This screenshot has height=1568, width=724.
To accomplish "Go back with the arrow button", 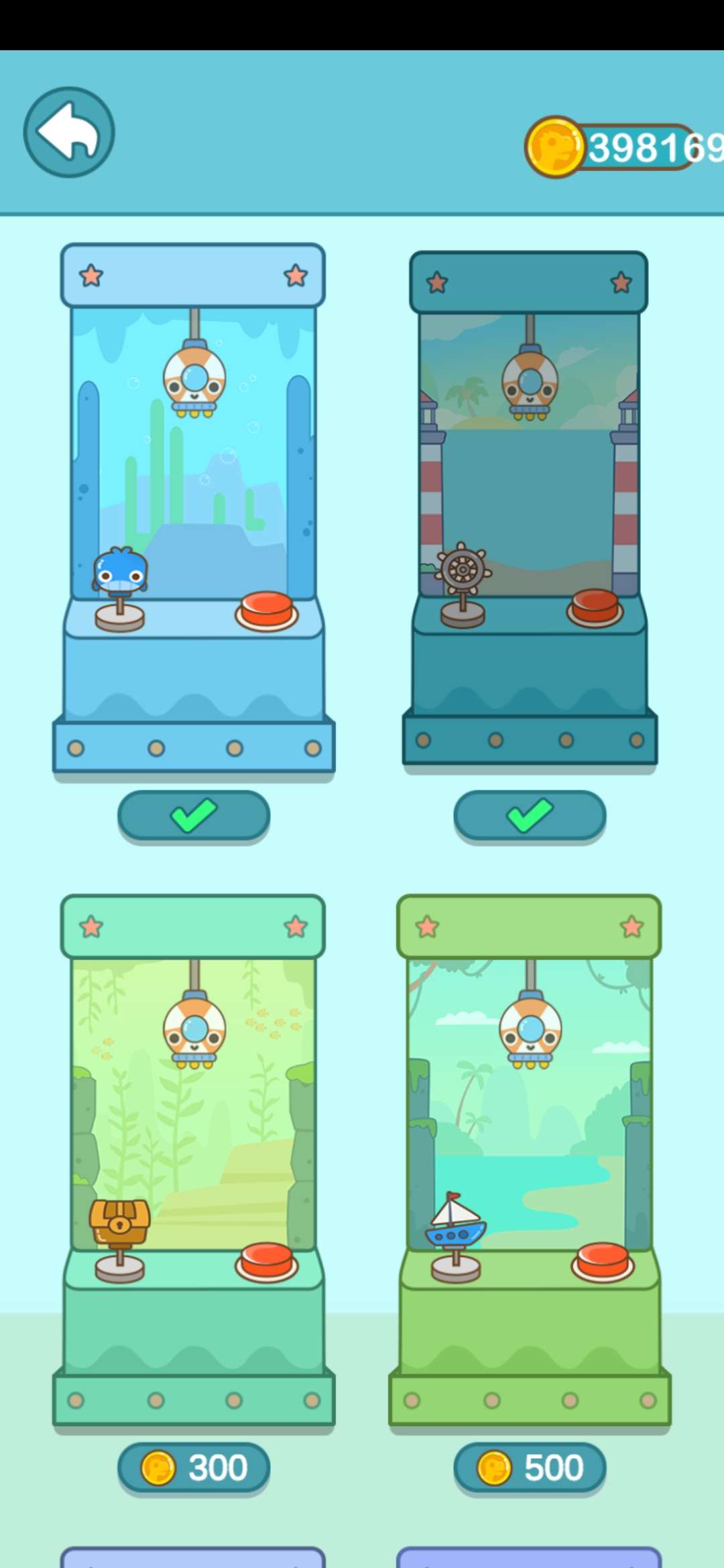I will pos(69,132).
